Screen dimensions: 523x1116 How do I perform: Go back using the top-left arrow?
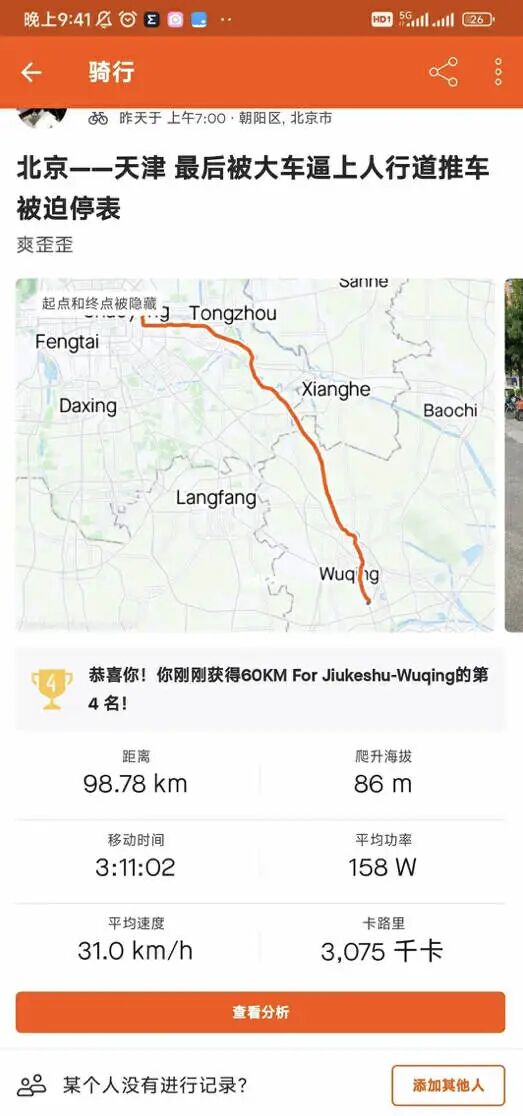coord(31,73)
